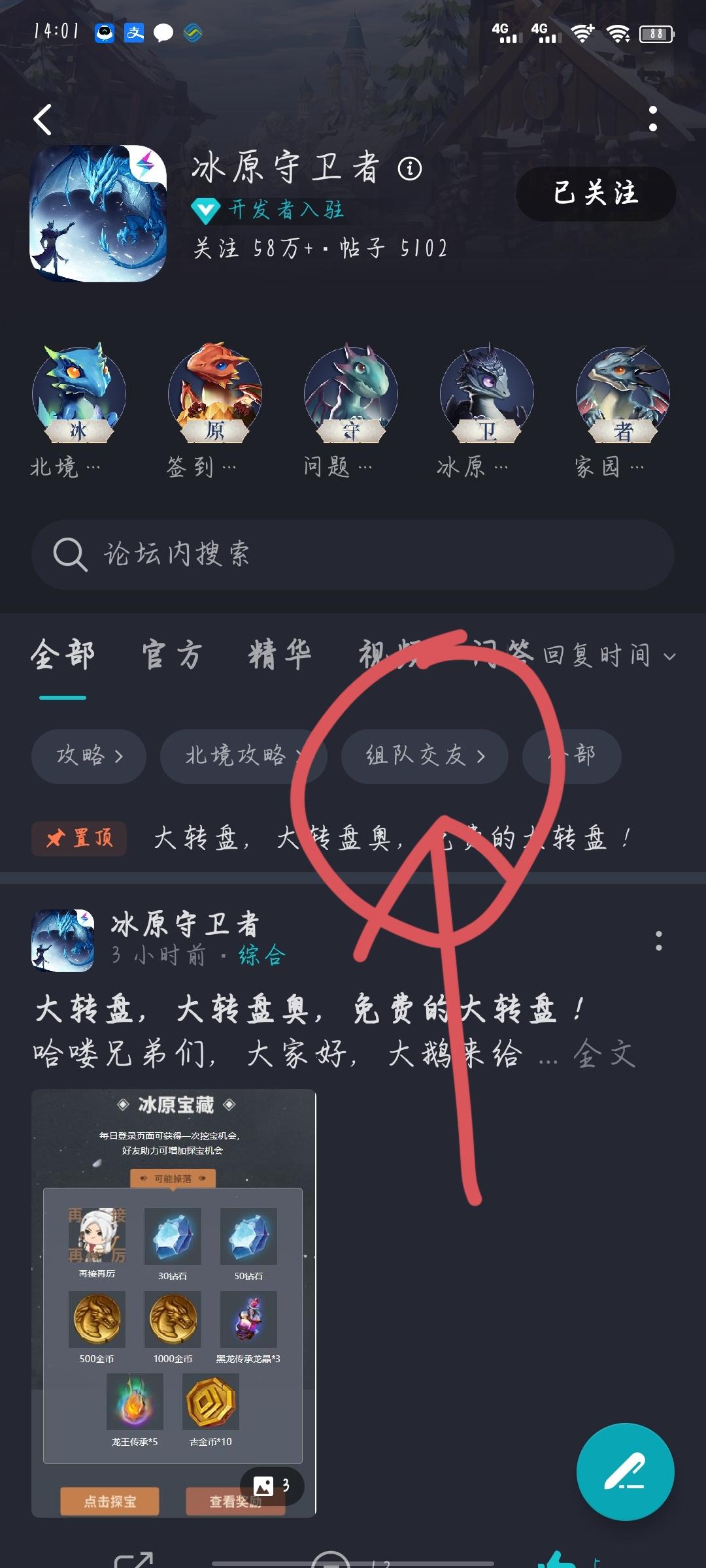Screen dimensions: 706x1568
Task: Expand the 组队交友 tag category
Action: pyautogui.click(x=424, y=756)
